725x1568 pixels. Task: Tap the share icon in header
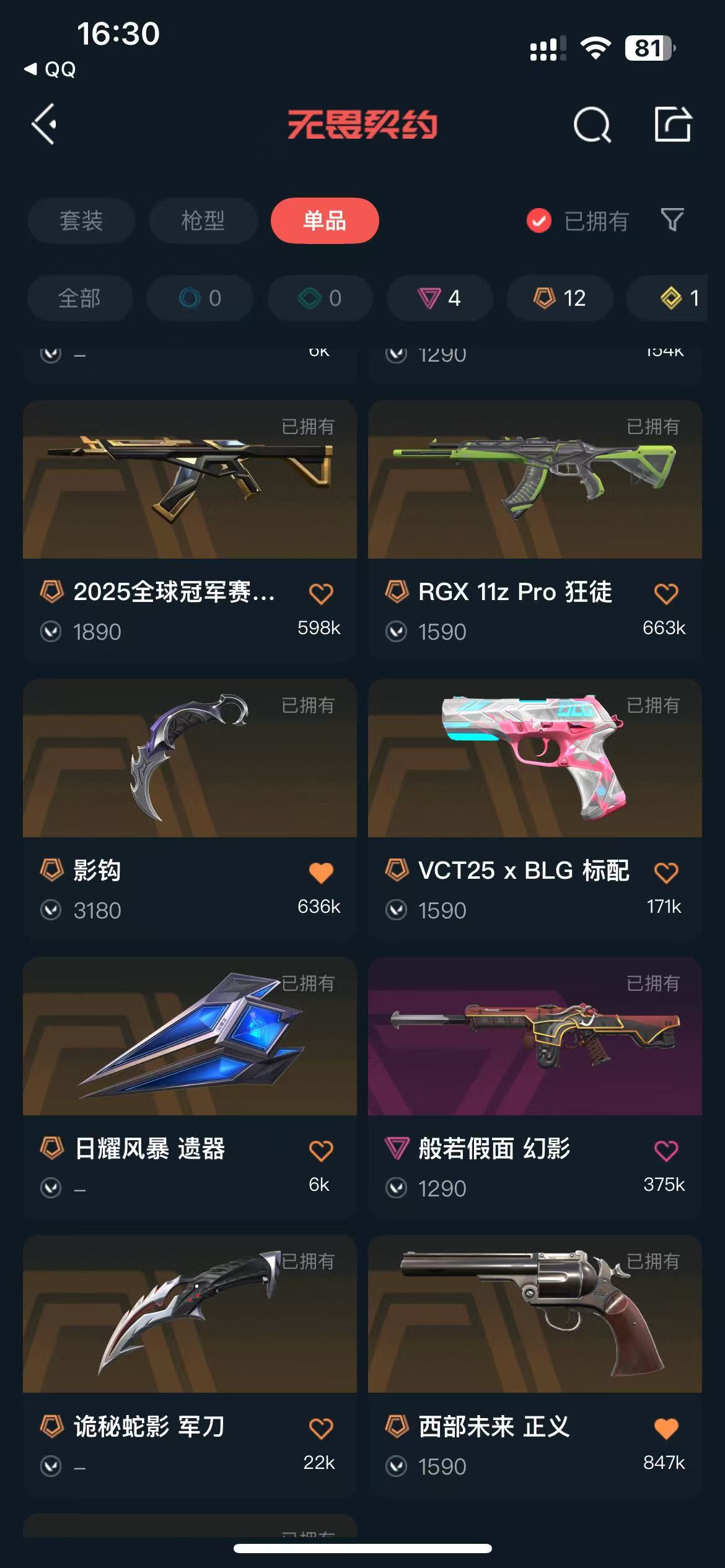pyautogui.click(x=673, y=124)
